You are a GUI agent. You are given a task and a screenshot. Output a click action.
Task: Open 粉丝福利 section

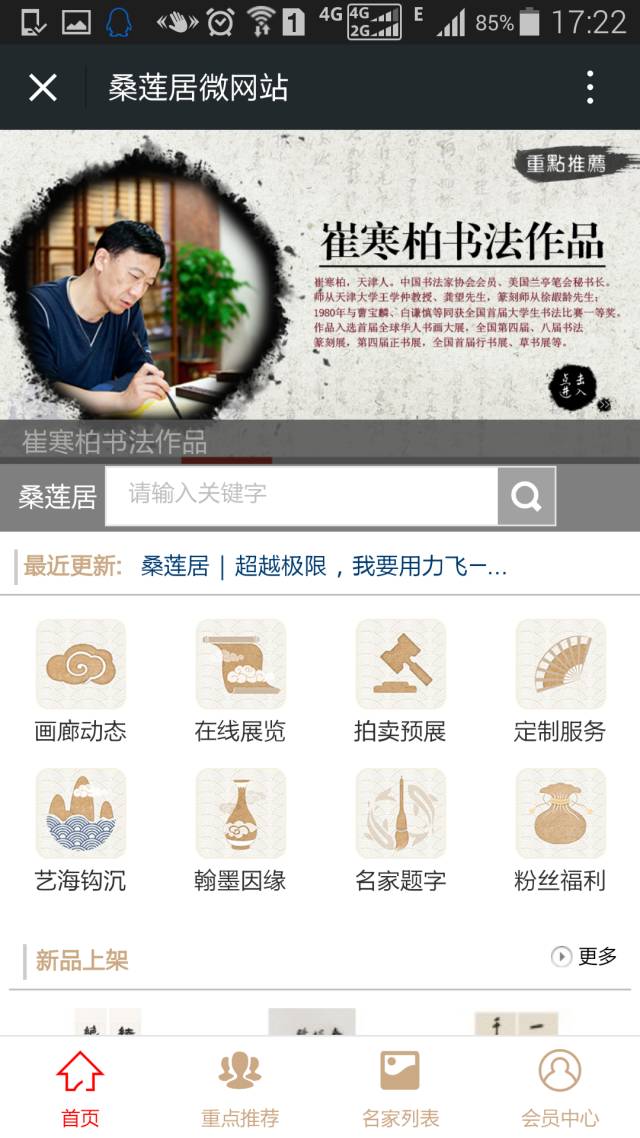tap(560, 830)
